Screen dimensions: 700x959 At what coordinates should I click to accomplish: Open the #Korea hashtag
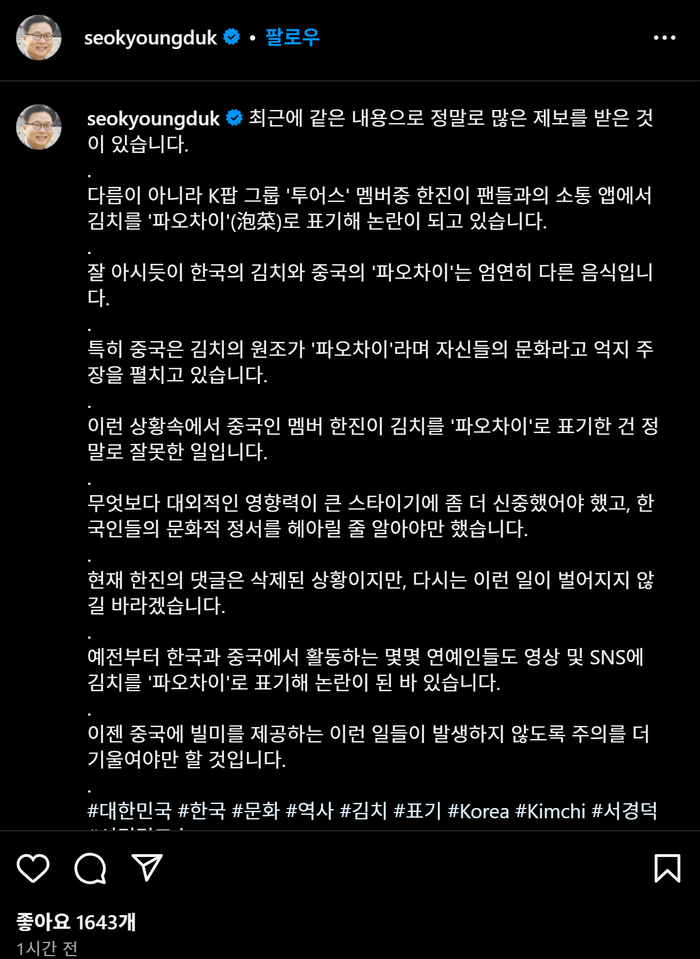478,810
